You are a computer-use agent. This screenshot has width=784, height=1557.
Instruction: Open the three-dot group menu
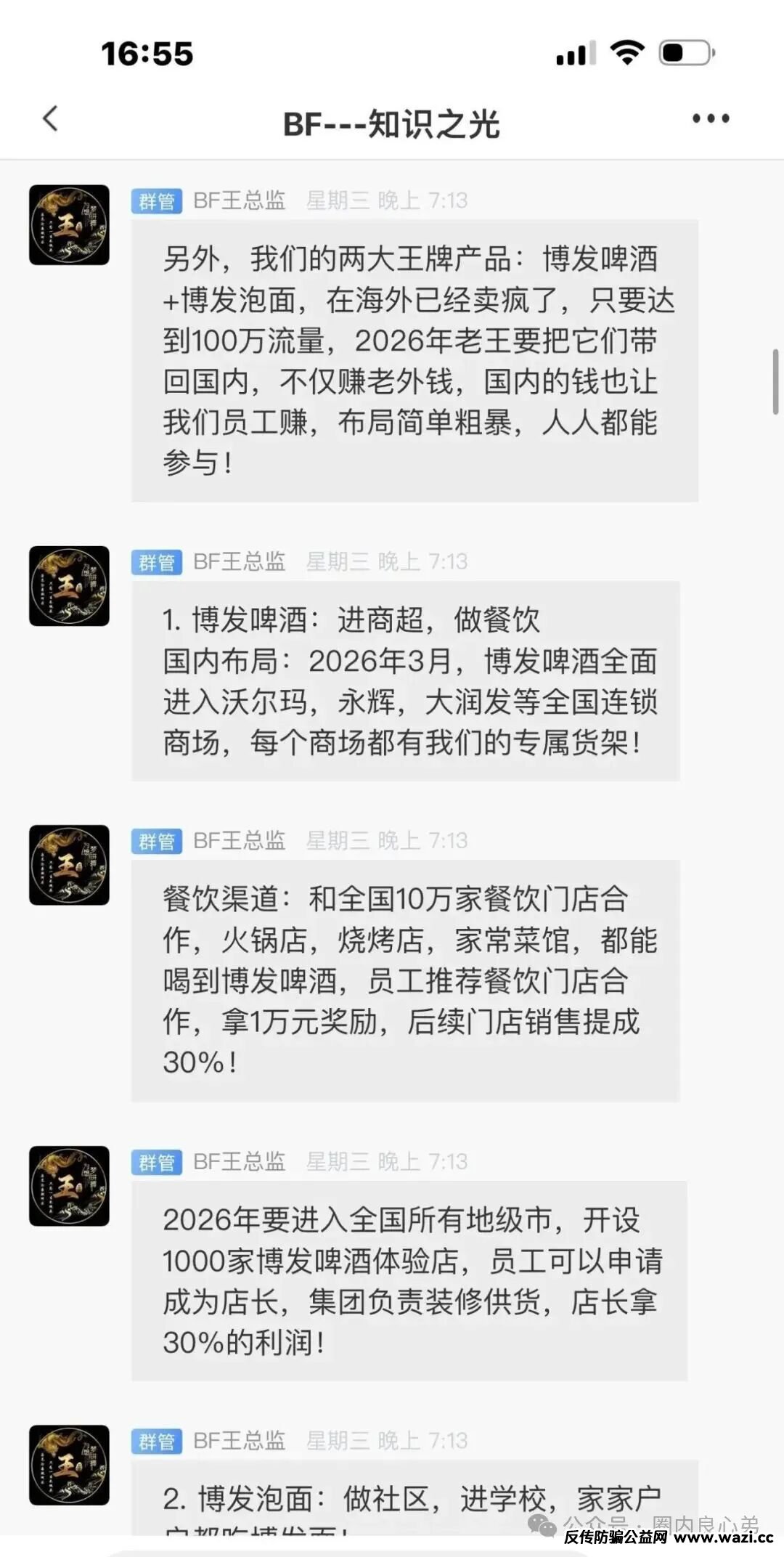710,118
